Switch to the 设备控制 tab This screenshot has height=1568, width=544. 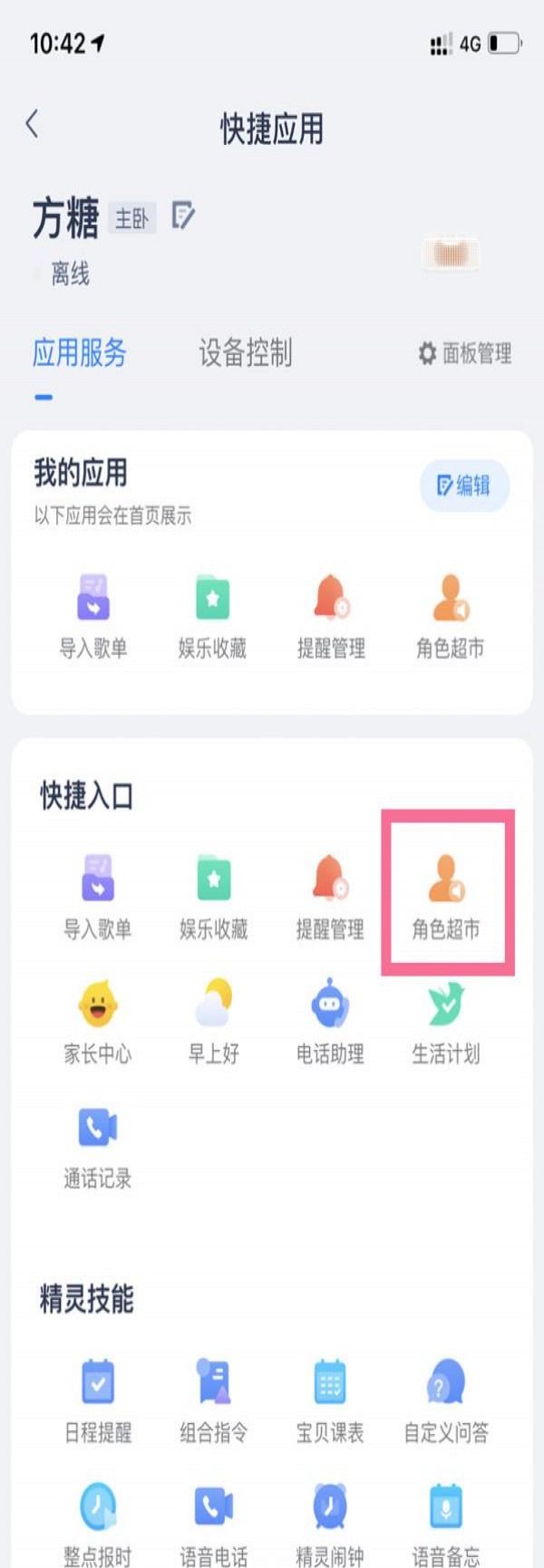pos(246,352)
